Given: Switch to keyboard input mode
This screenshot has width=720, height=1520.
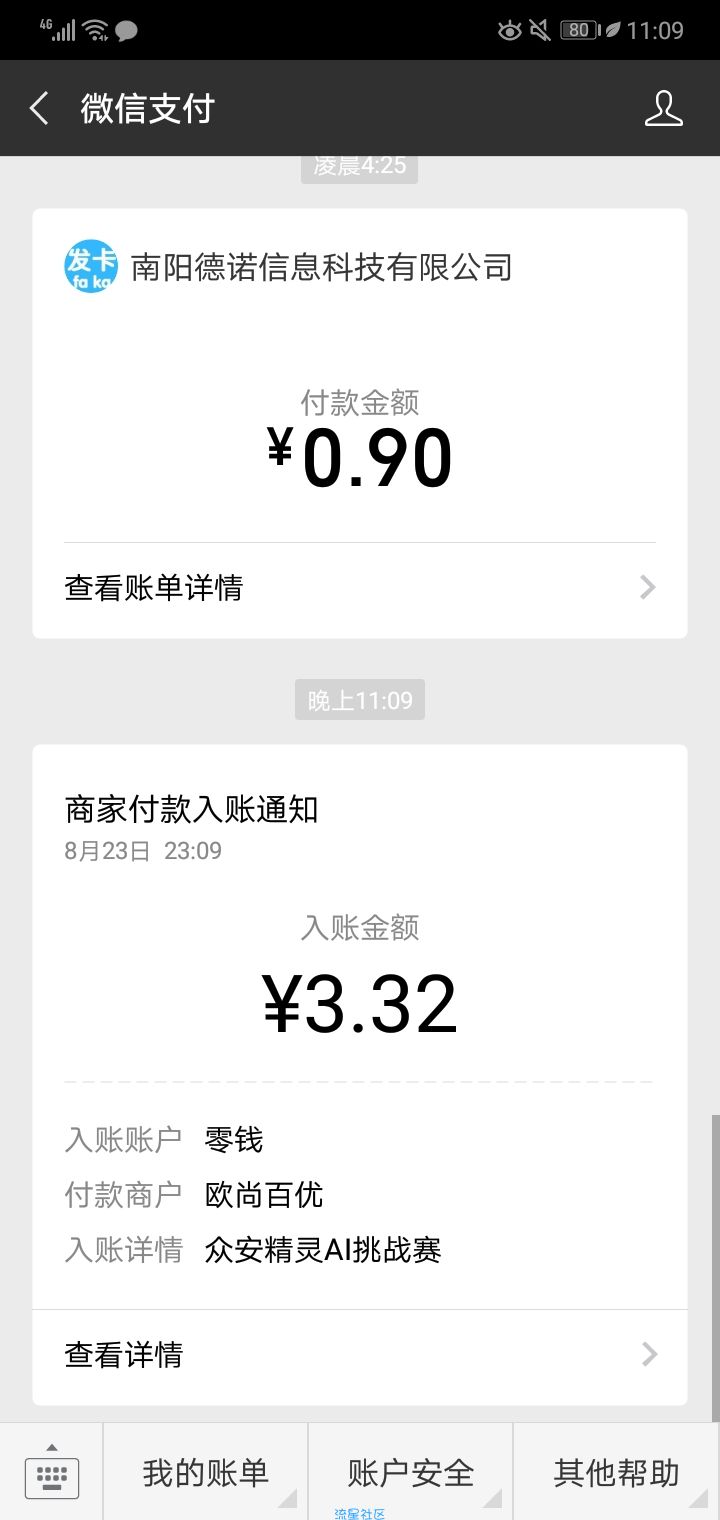Looking at the screenshot, I should click(51, 1472).
